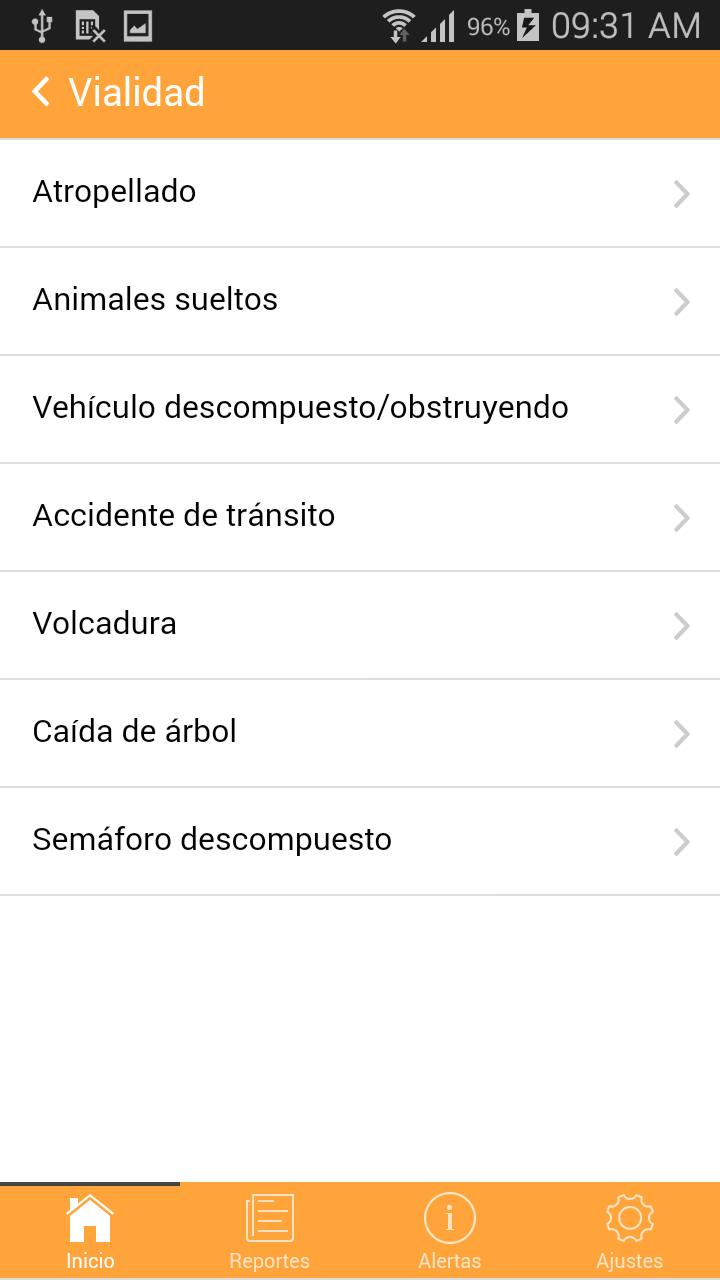Tap the USB connection icon in status bar
This screenshot has height=1280, width=720.
pos(40,25)
